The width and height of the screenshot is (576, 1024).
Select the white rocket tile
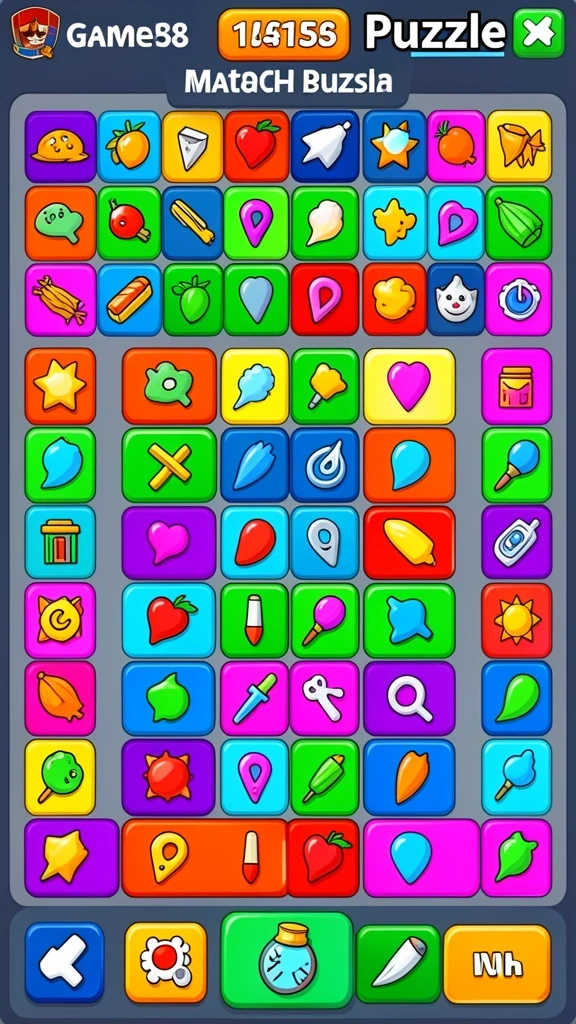[325, 146]
